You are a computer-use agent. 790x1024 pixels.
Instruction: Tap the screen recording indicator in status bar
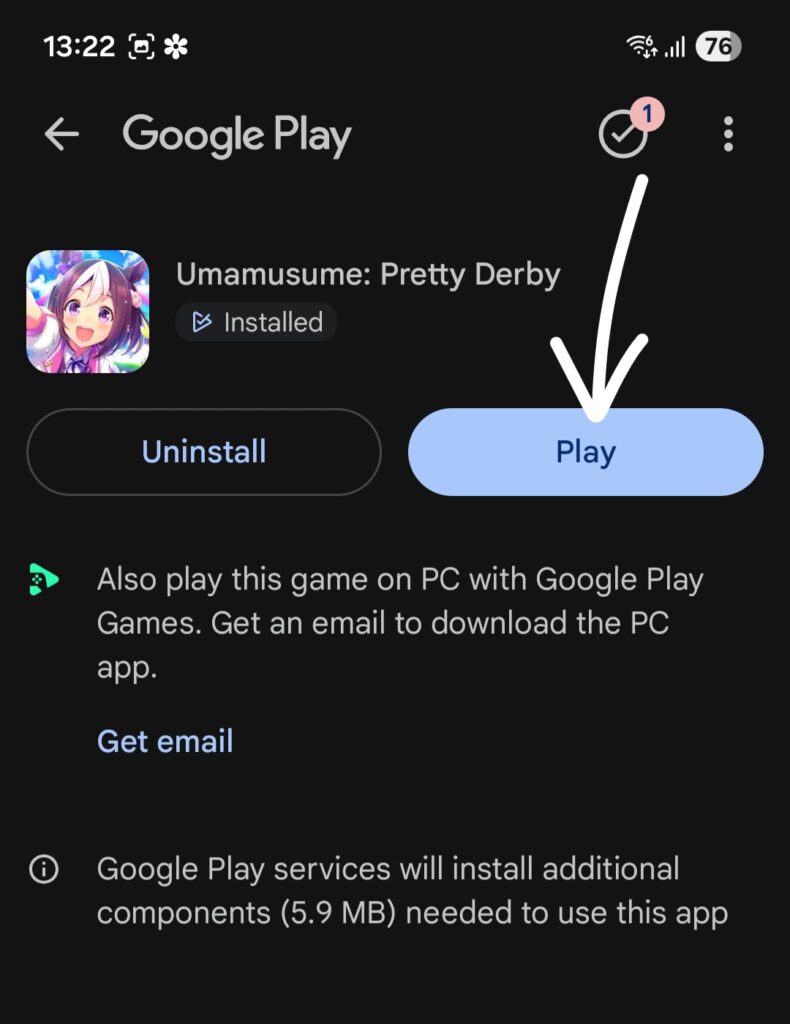(x=142, y=44)
